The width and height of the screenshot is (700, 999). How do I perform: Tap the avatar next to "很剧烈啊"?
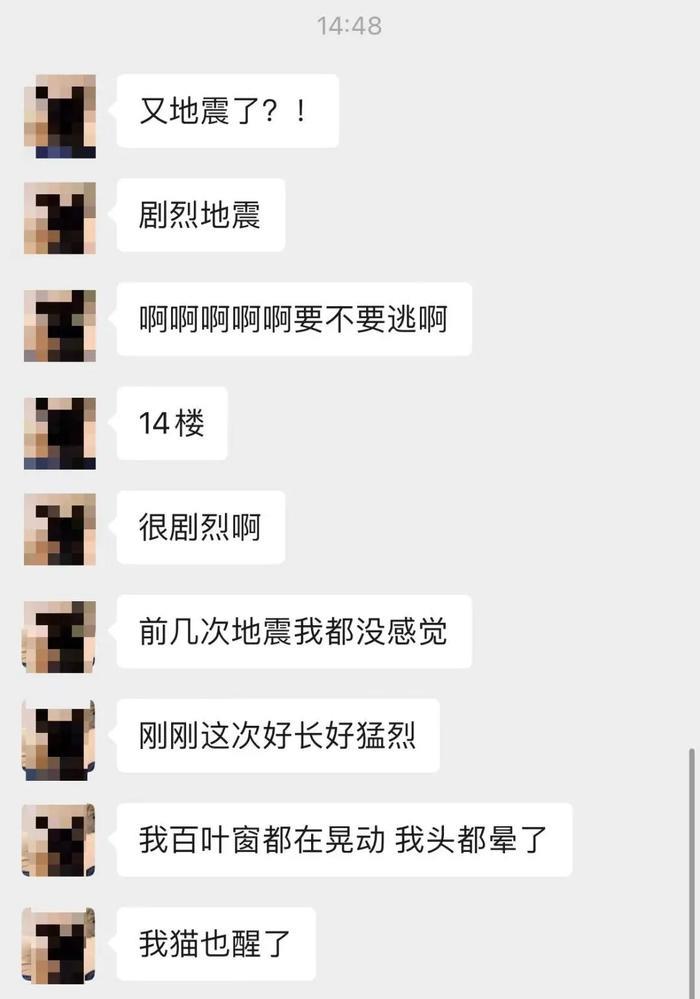coord(60,530)
